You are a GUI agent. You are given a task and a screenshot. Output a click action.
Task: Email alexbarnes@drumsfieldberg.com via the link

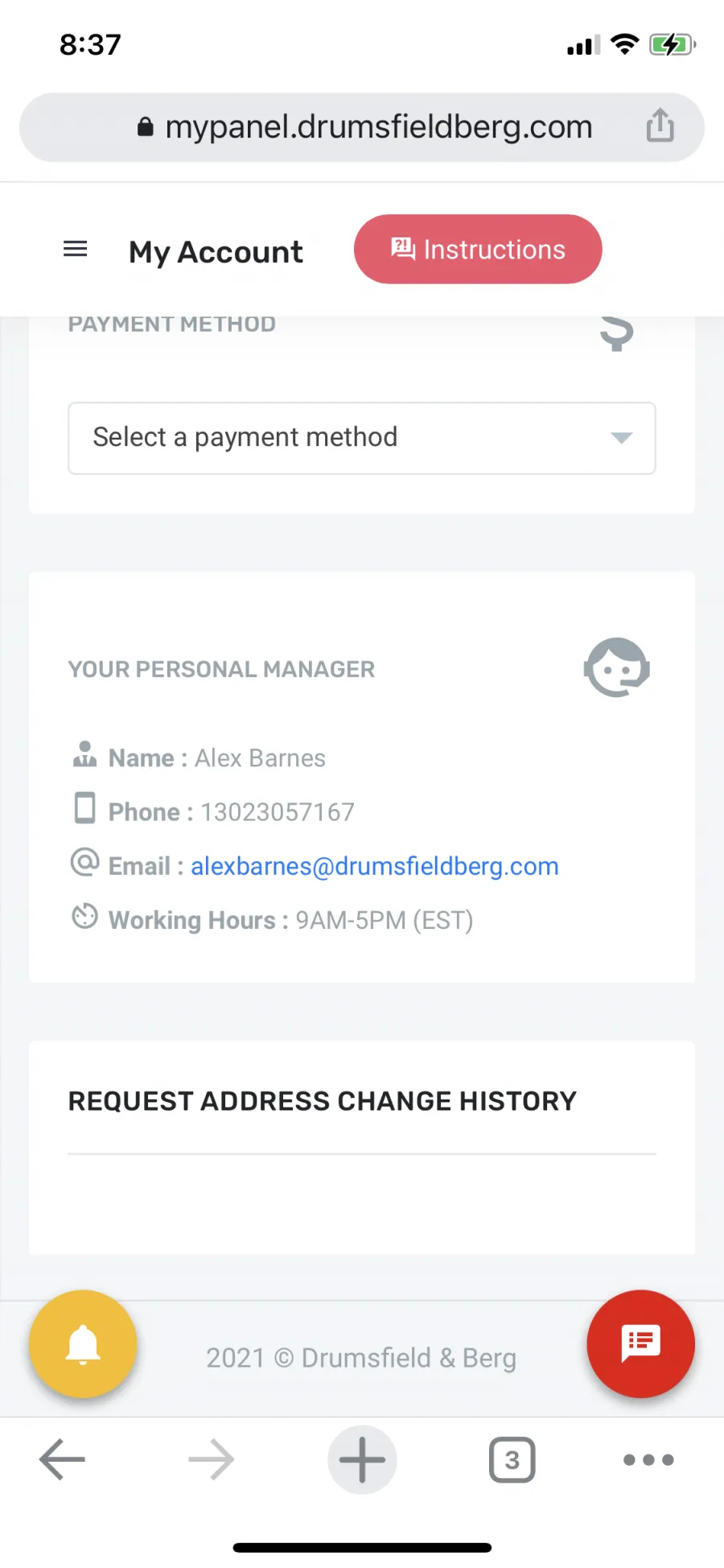coord(375,866)
